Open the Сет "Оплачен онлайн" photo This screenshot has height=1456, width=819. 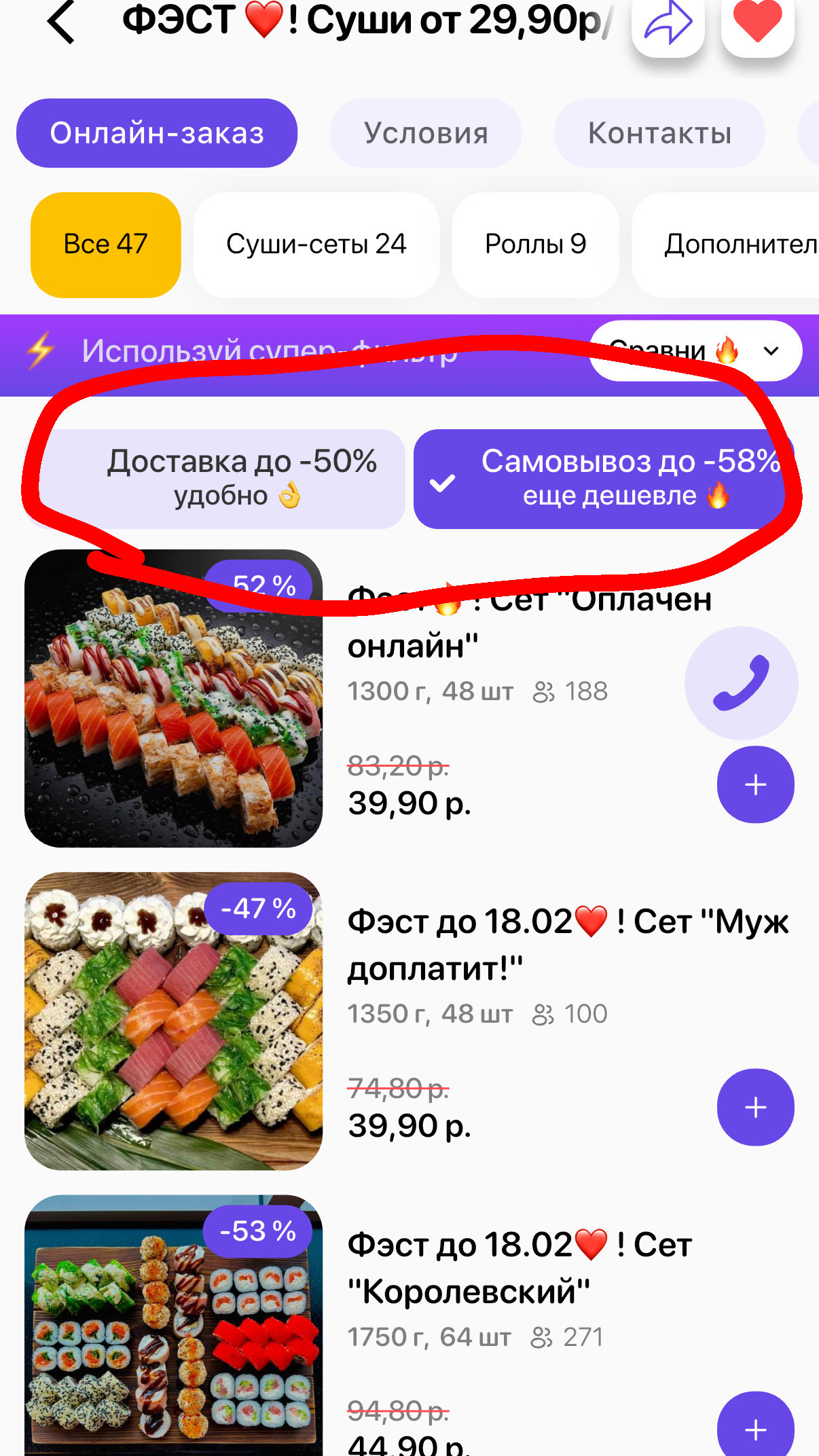[173, 698]
